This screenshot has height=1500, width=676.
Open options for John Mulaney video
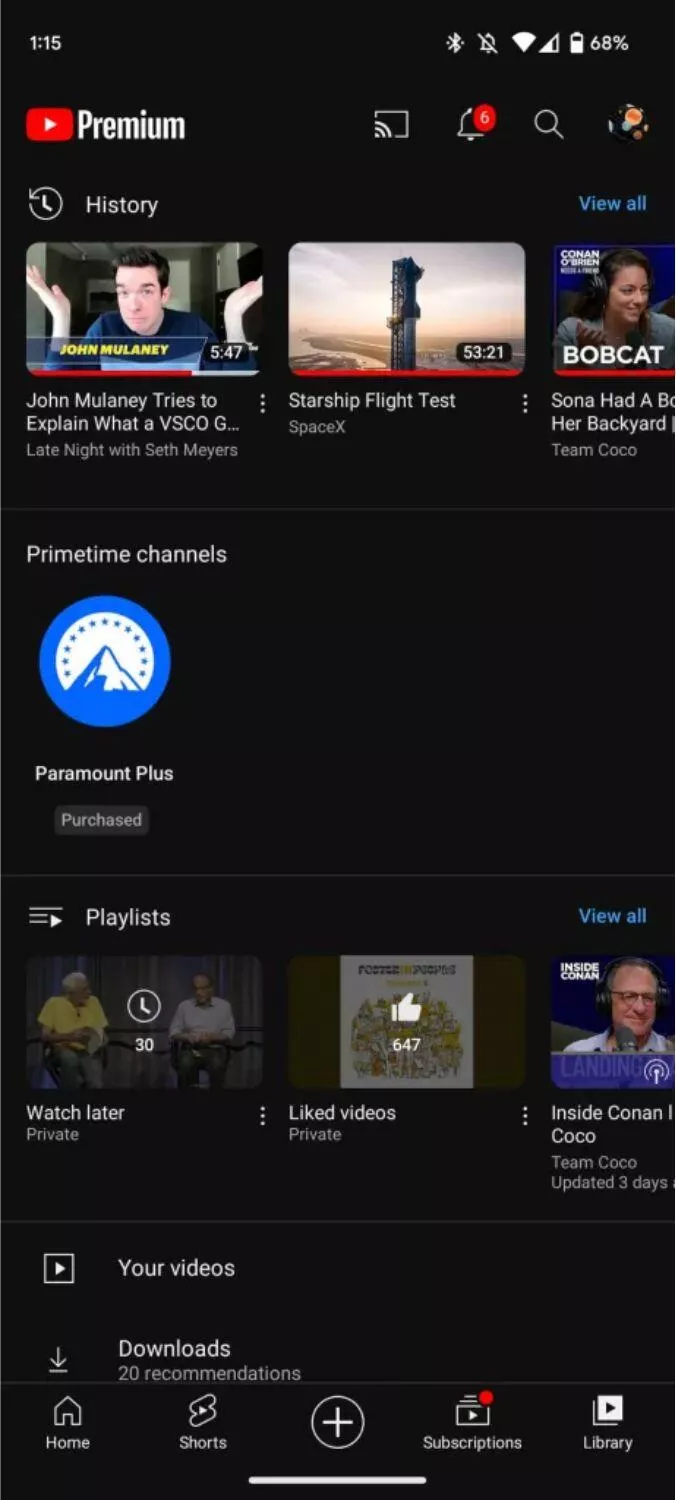tap(262, 403)
